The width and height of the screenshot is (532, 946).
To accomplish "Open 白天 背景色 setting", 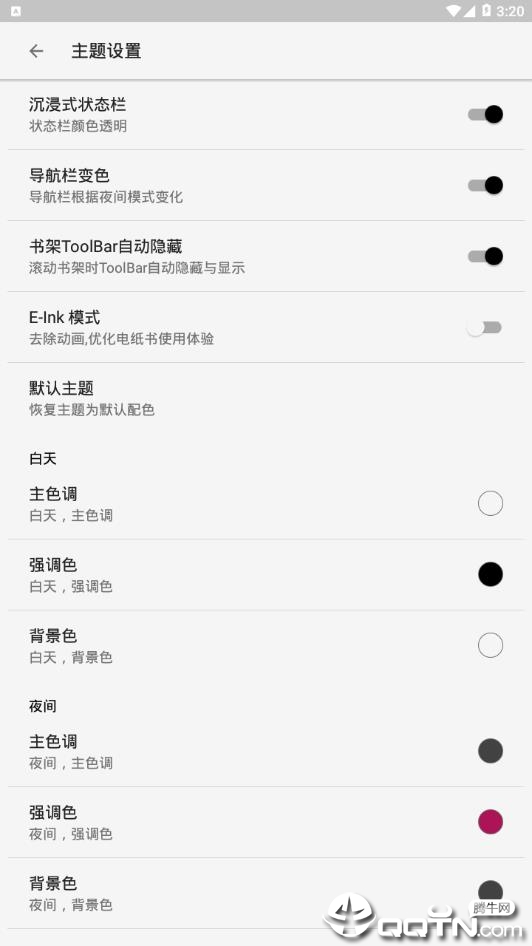I will (x=266, y=646).
